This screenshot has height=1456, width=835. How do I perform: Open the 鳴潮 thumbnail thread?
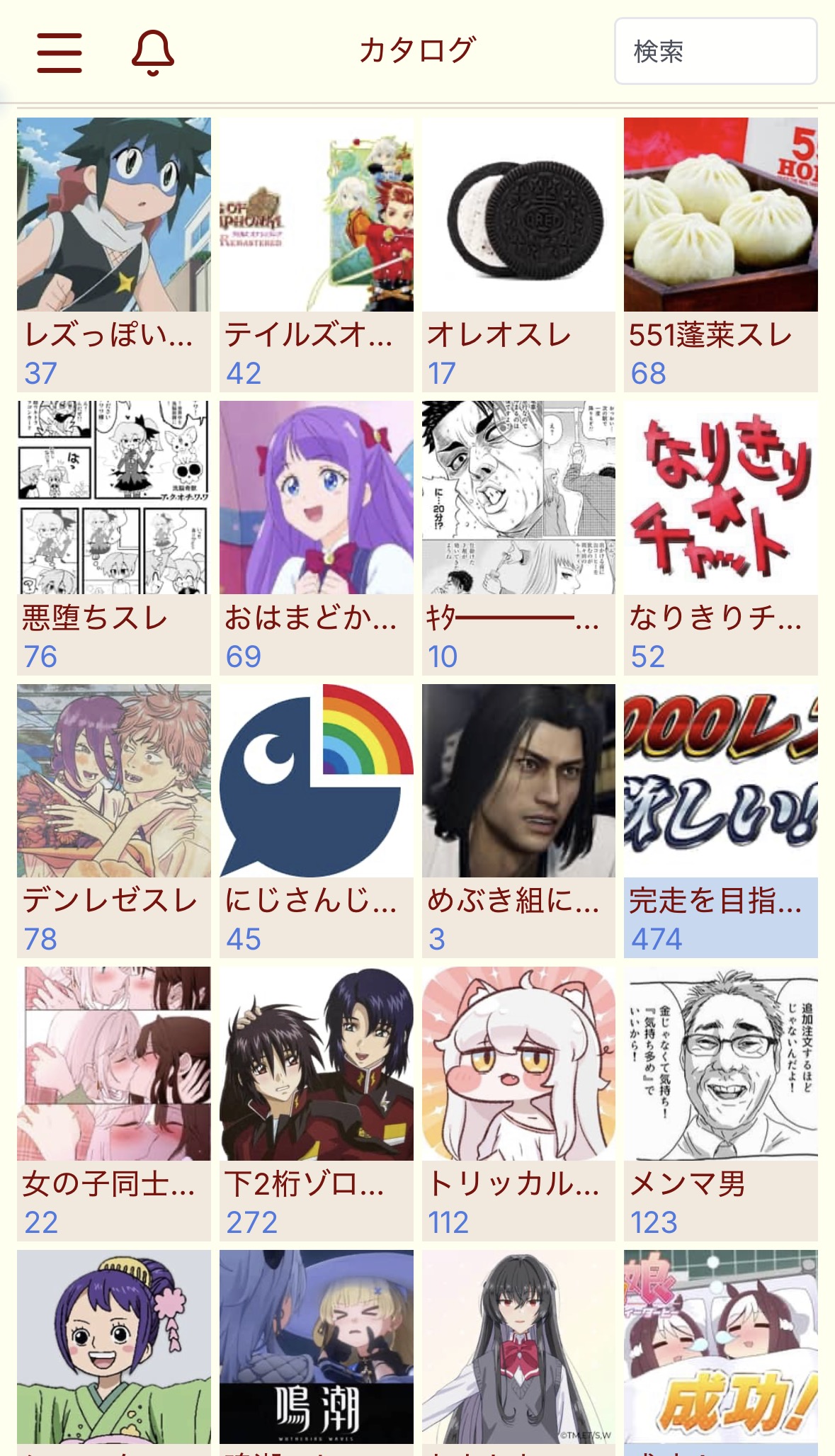(x=316, y=1347)
